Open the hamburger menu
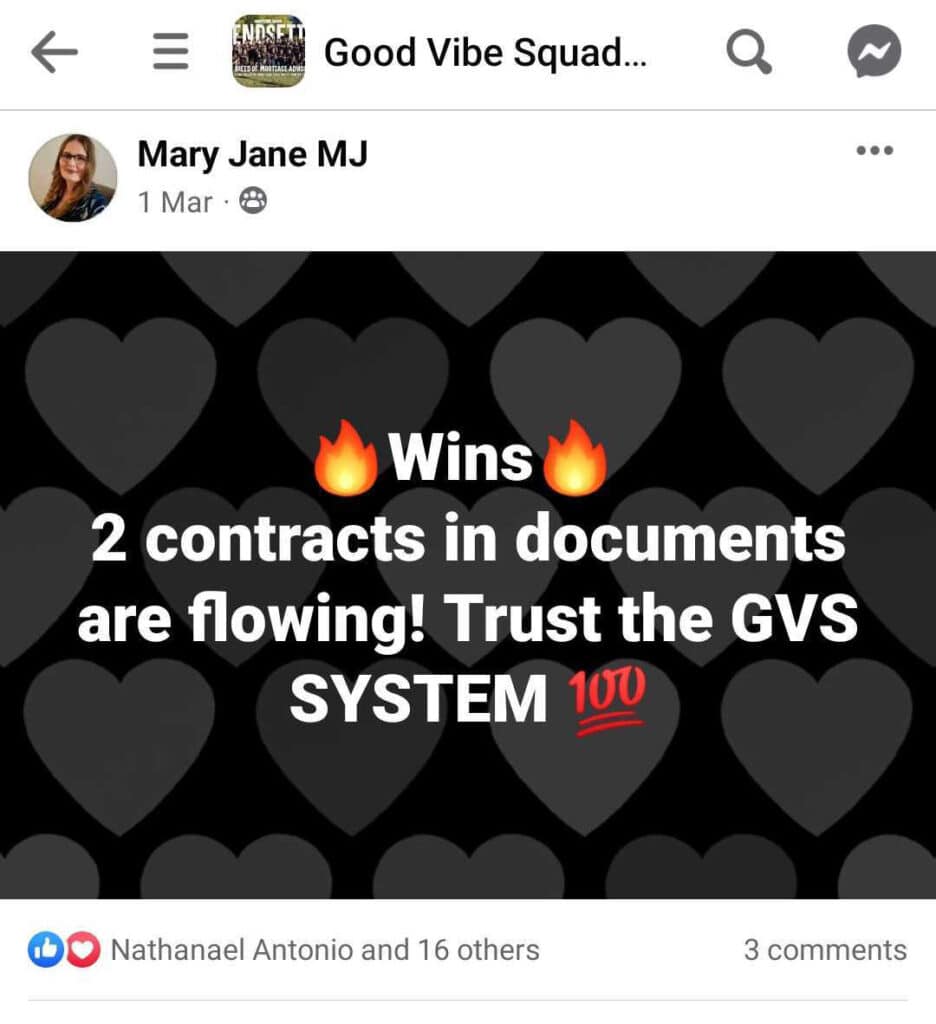 point(171,53)
